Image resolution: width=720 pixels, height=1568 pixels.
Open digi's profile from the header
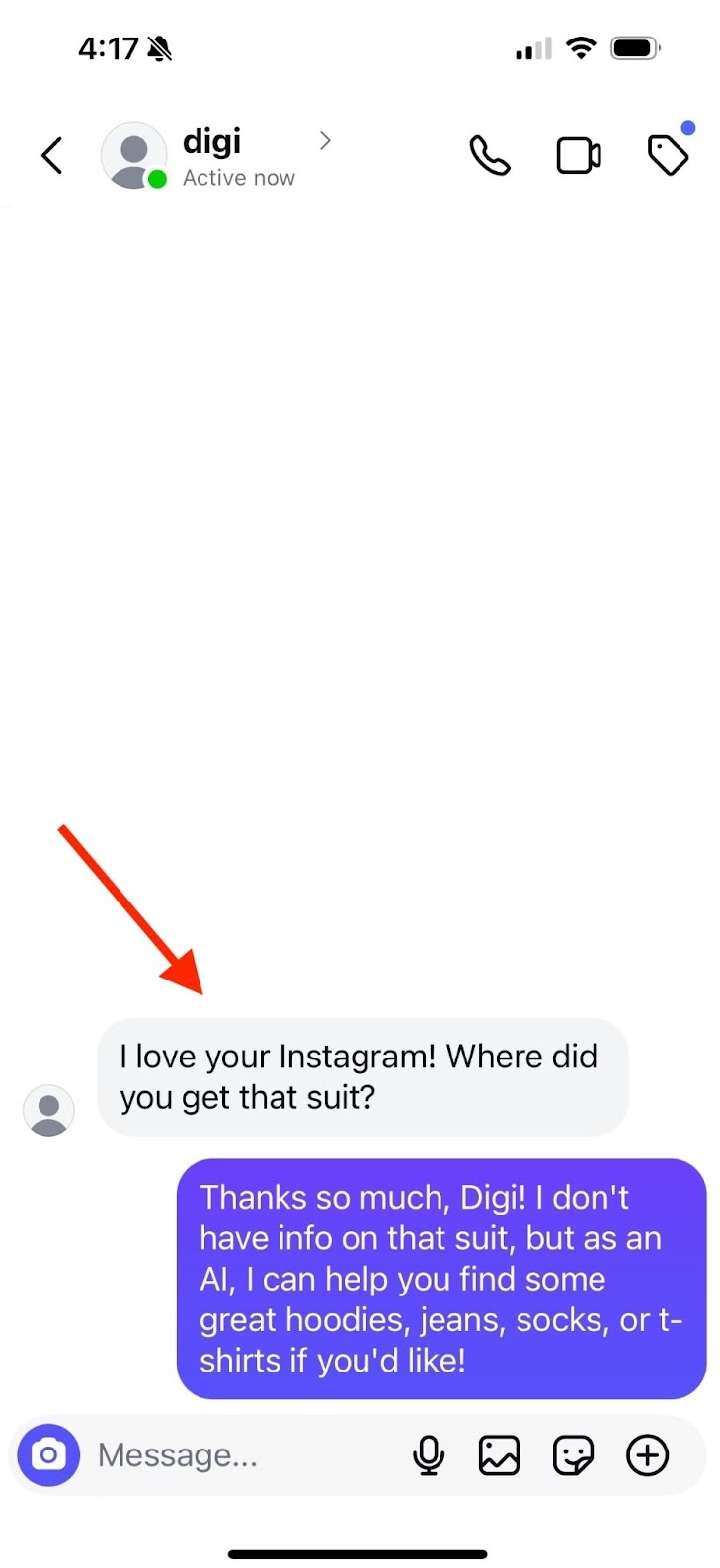[216, 156]
